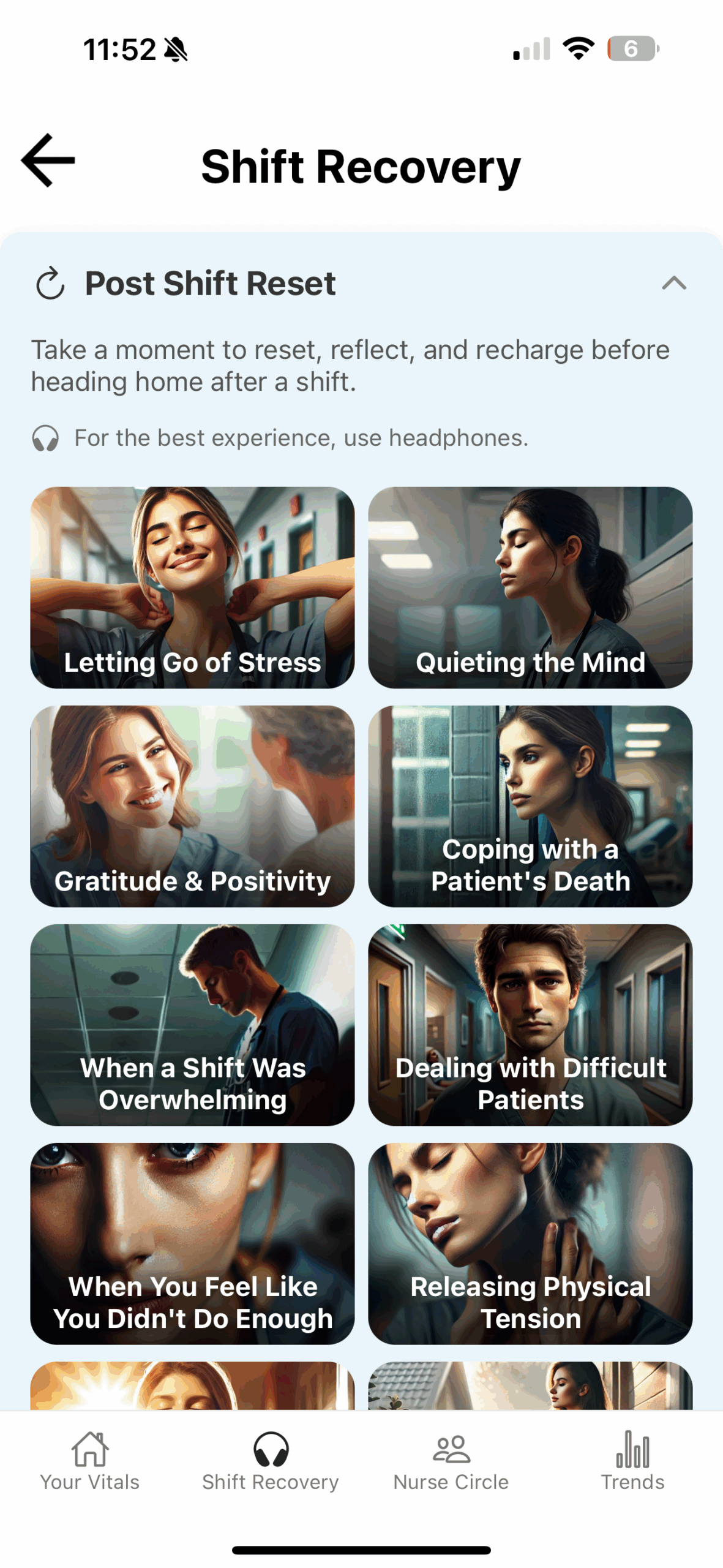Viewport: 723px width, 1568px height.
Task: Collapse the Post Shift Reset section
Action: tap(674, 284)
